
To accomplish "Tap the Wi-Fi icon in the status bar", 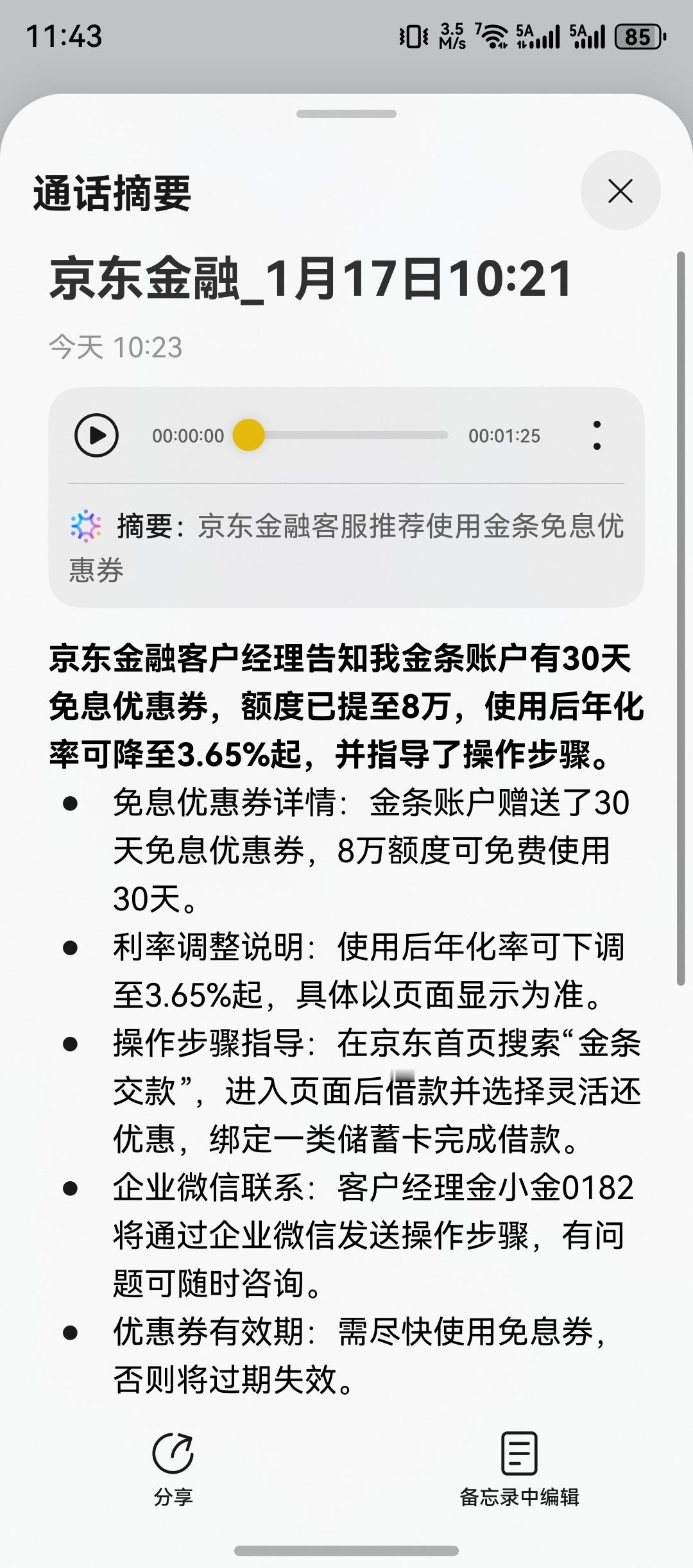I will [492, 35].
